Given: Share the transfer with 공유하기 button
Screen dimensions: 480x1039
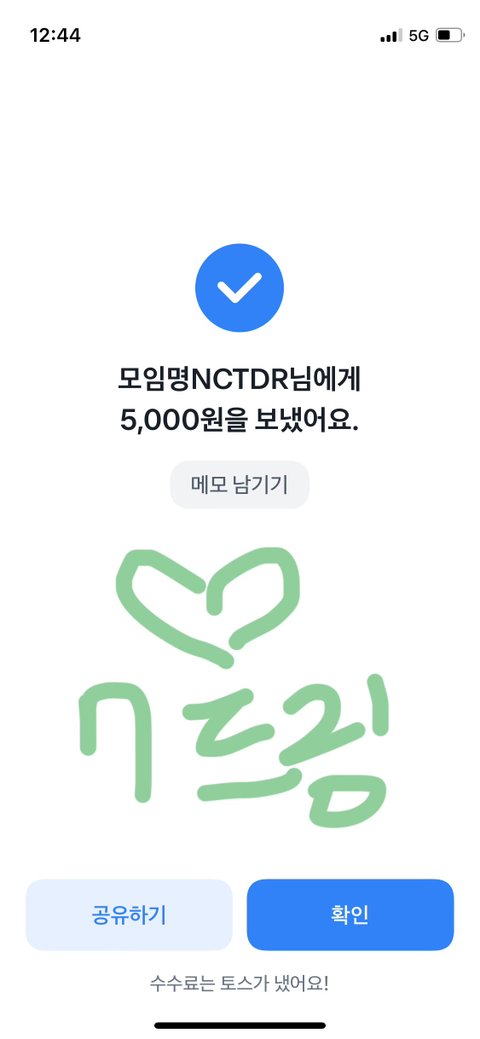Looking at the screenshot, I should point(129,914).
